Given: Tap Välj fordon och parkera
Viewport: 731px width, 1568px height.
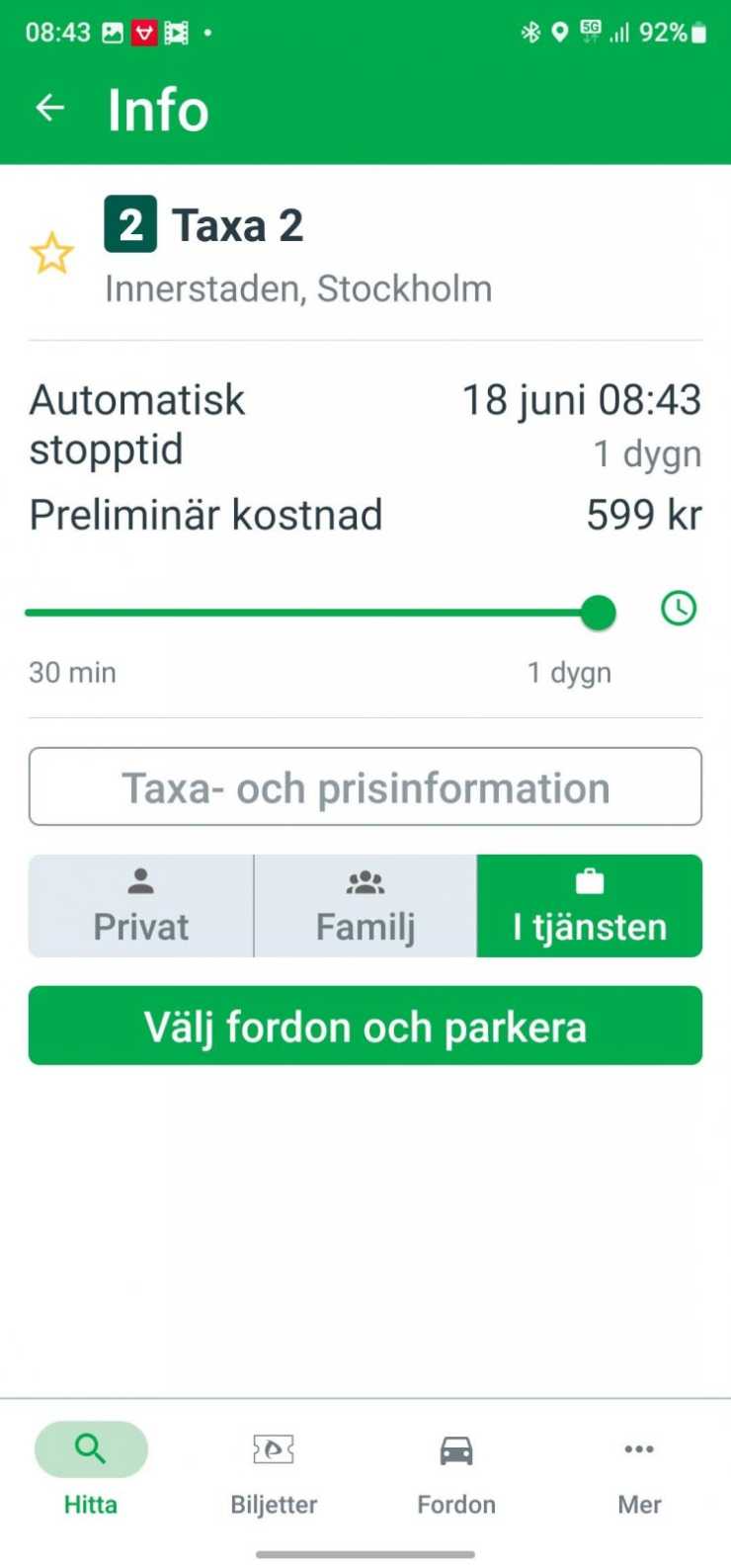Looking at the screenshot, I should tap(365, 1026).
